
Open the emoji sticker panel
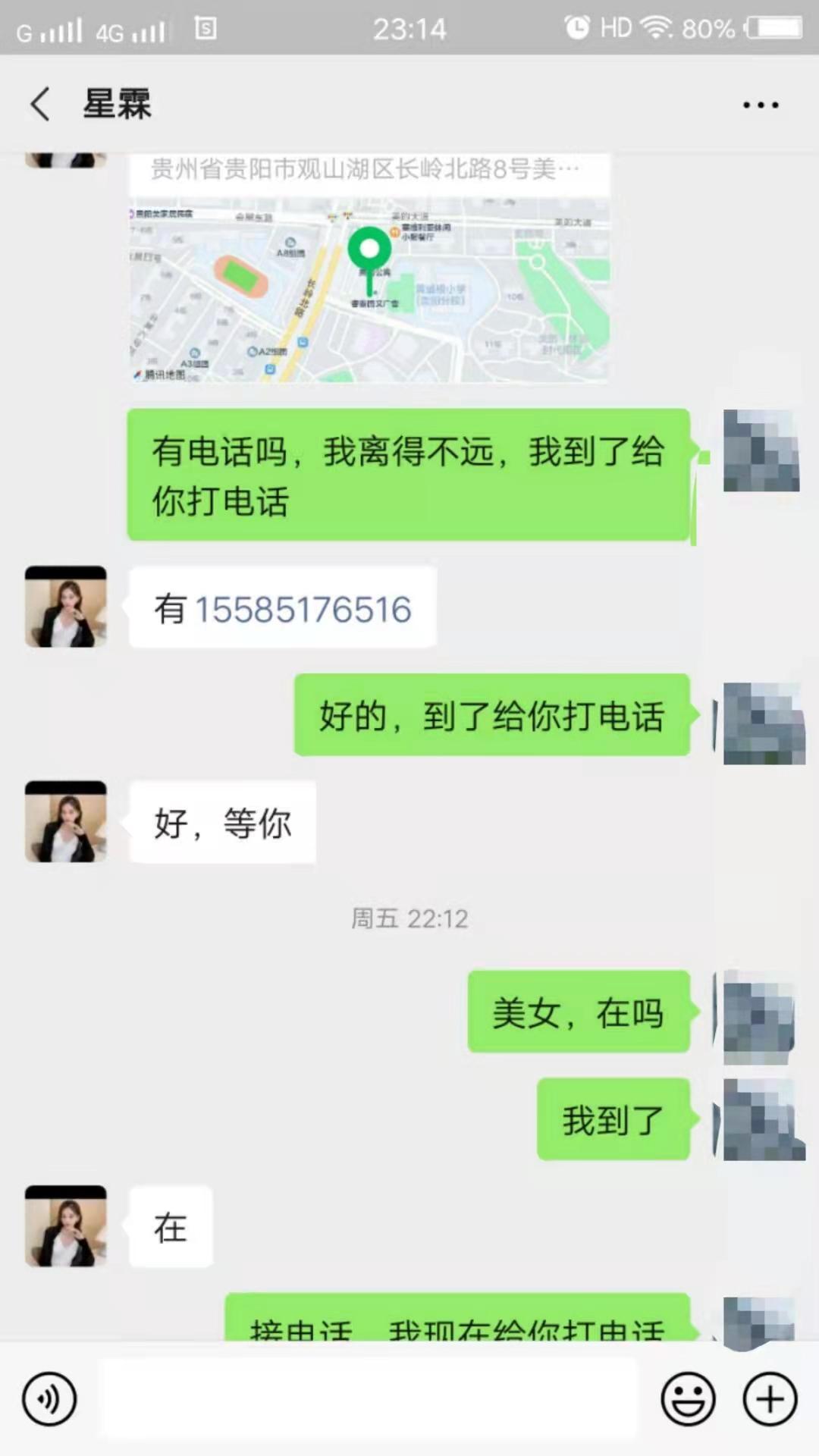(x=689, y=1399)
